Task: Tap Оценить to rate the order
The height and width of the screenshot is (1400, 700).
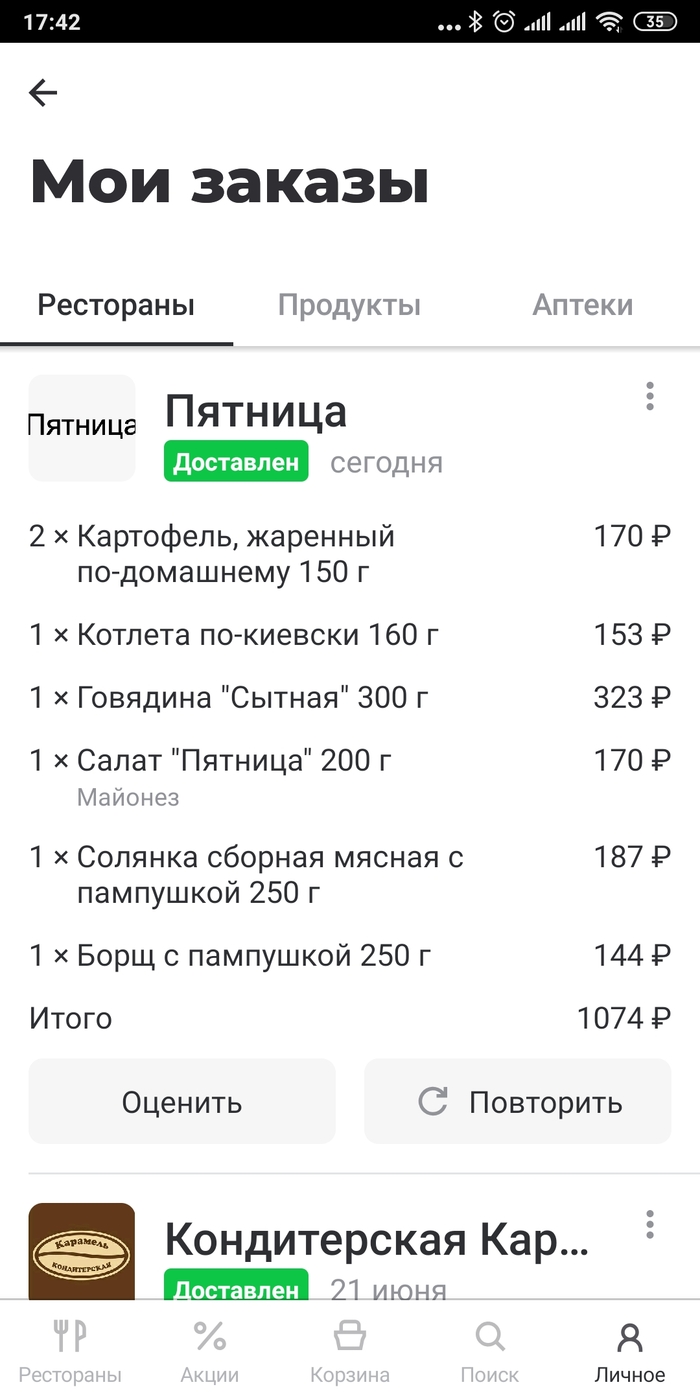Action: (182, 1102)
